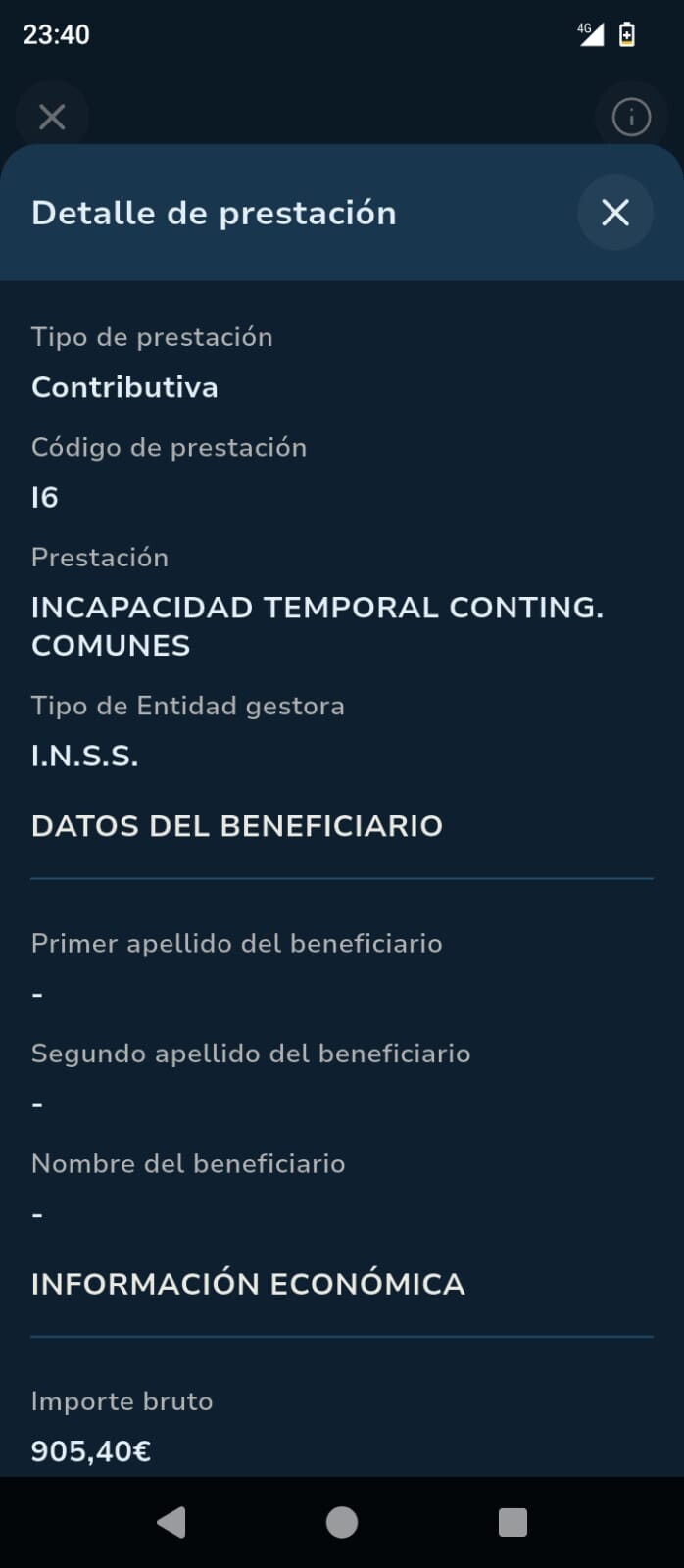Tap the system home button
This screenshot has height=1568, width=684.
tap(342, 1522)
